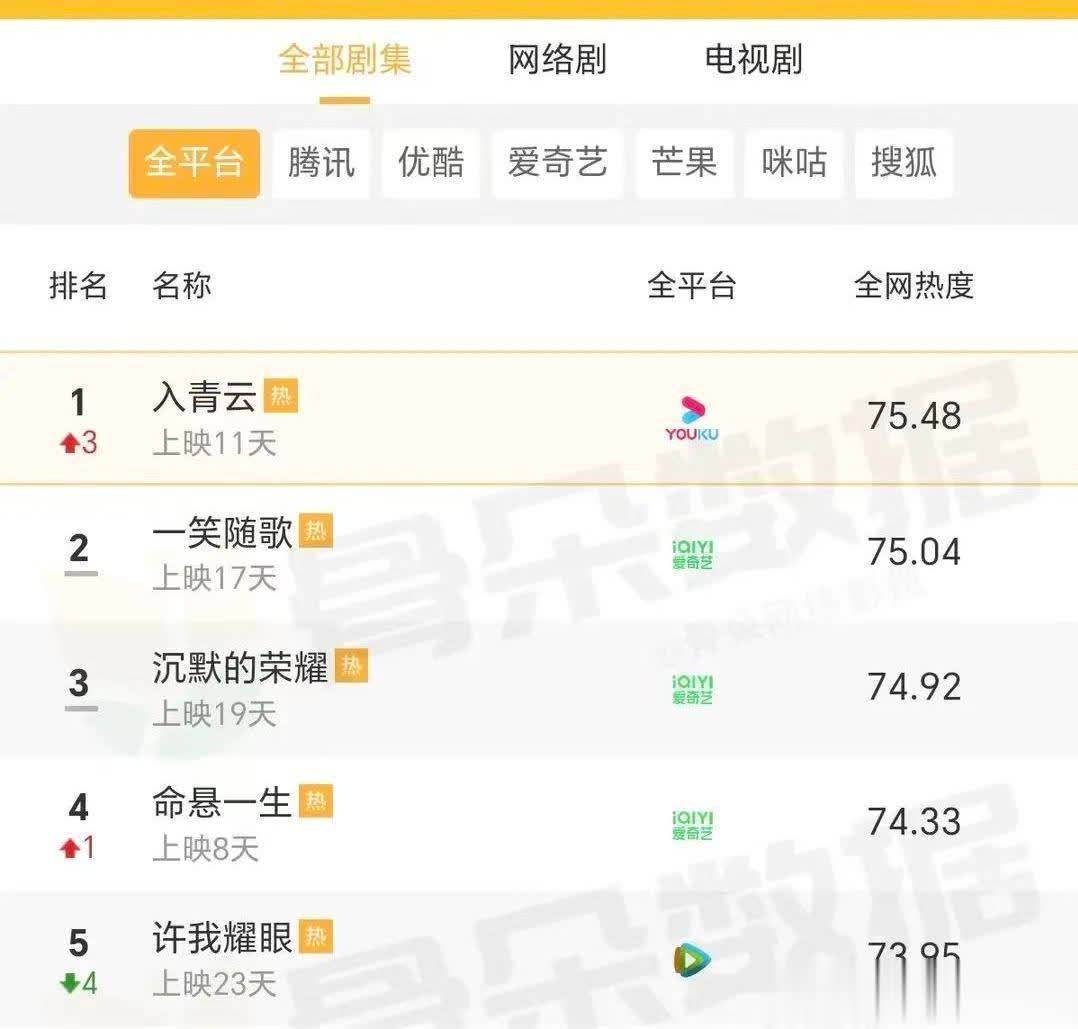Screen dimensions: 1078x1029
Task: Switch to the 全部剧集 tab
Action: 344,60
